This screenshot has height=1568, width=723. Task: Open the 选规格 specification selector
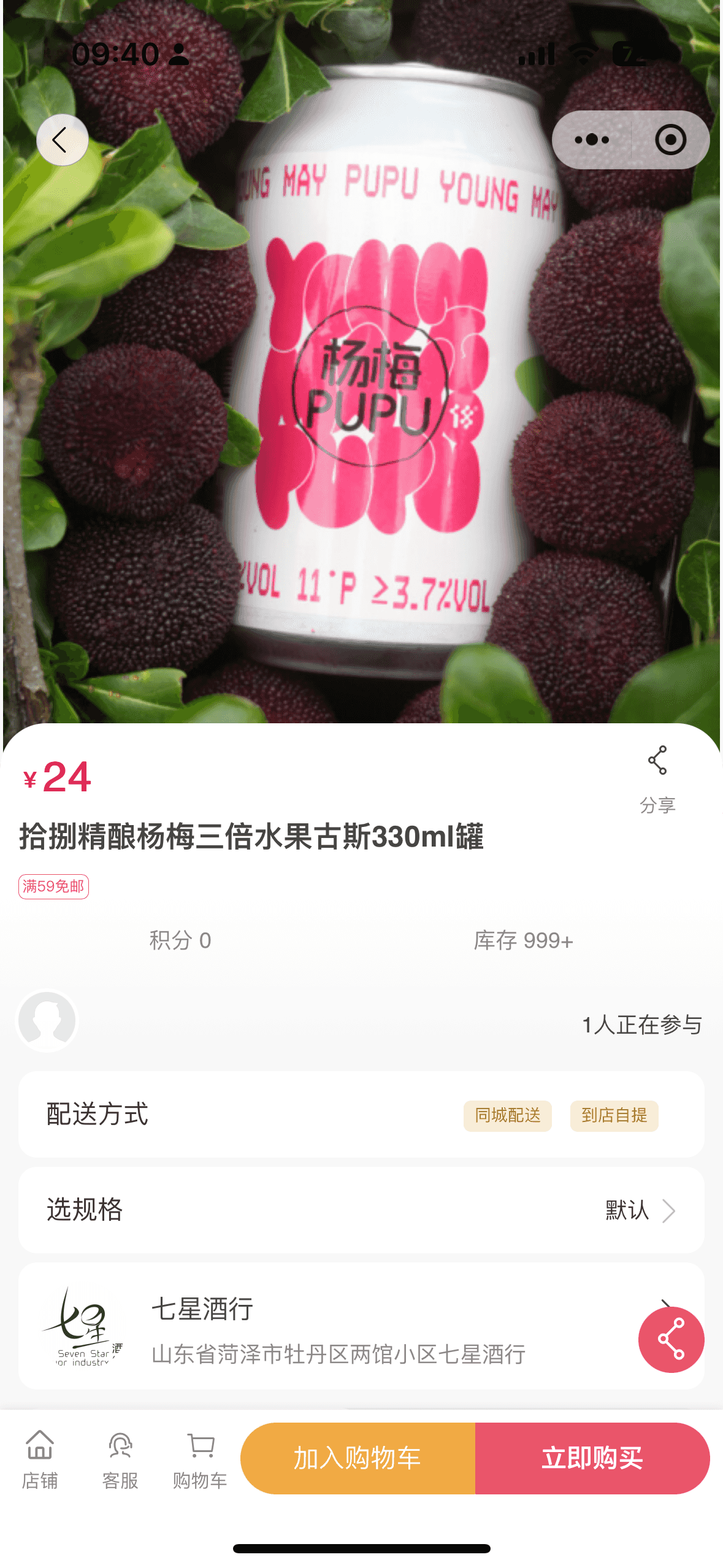361,1210
